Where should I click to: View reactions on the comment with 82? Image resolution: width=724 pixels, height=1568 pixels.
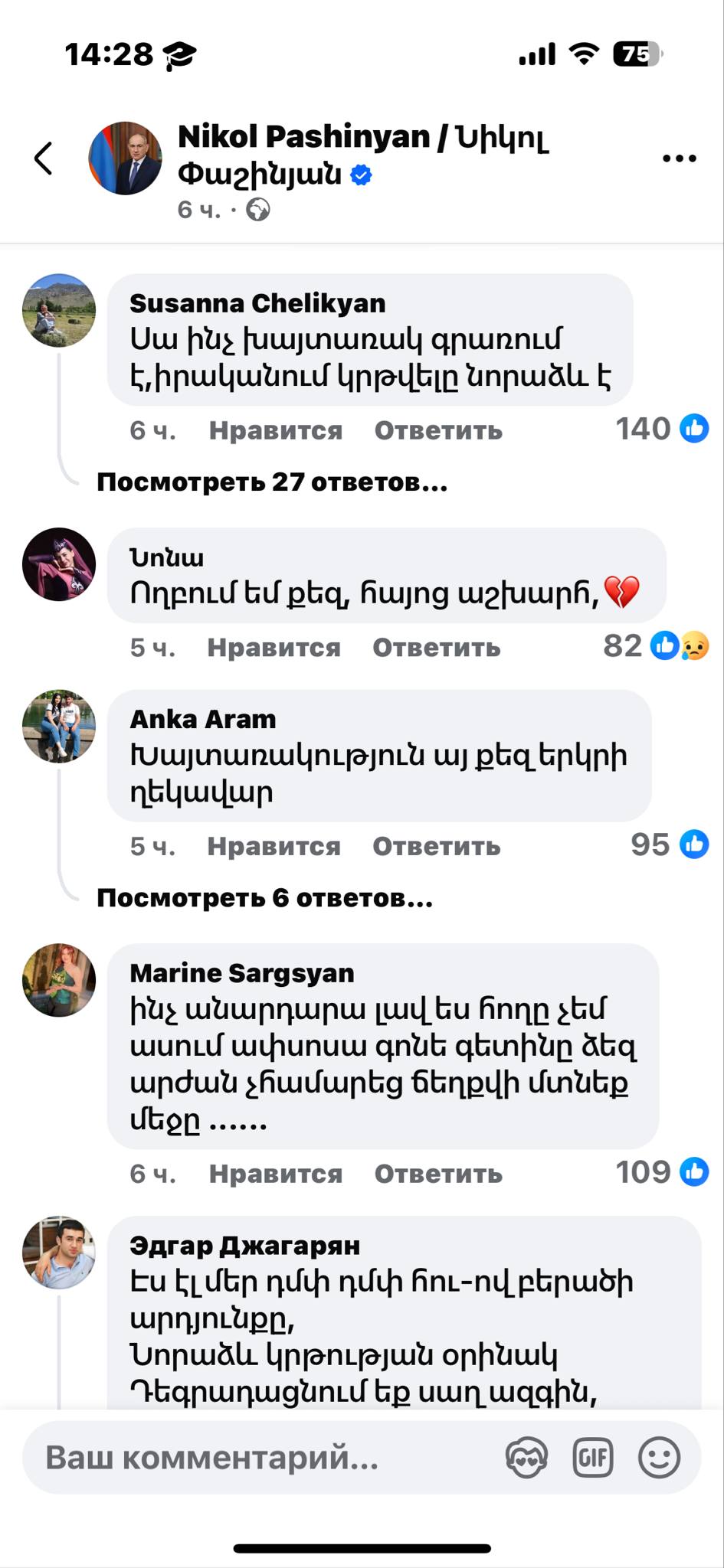[x=657, y=646]
